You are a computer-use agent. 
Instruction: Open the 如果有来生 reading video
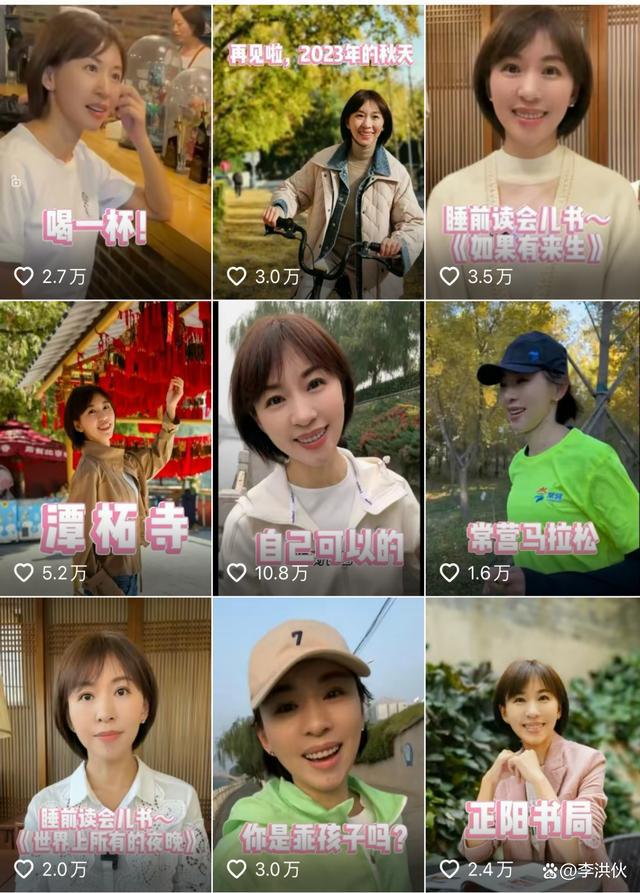click(x=532, y=150)
